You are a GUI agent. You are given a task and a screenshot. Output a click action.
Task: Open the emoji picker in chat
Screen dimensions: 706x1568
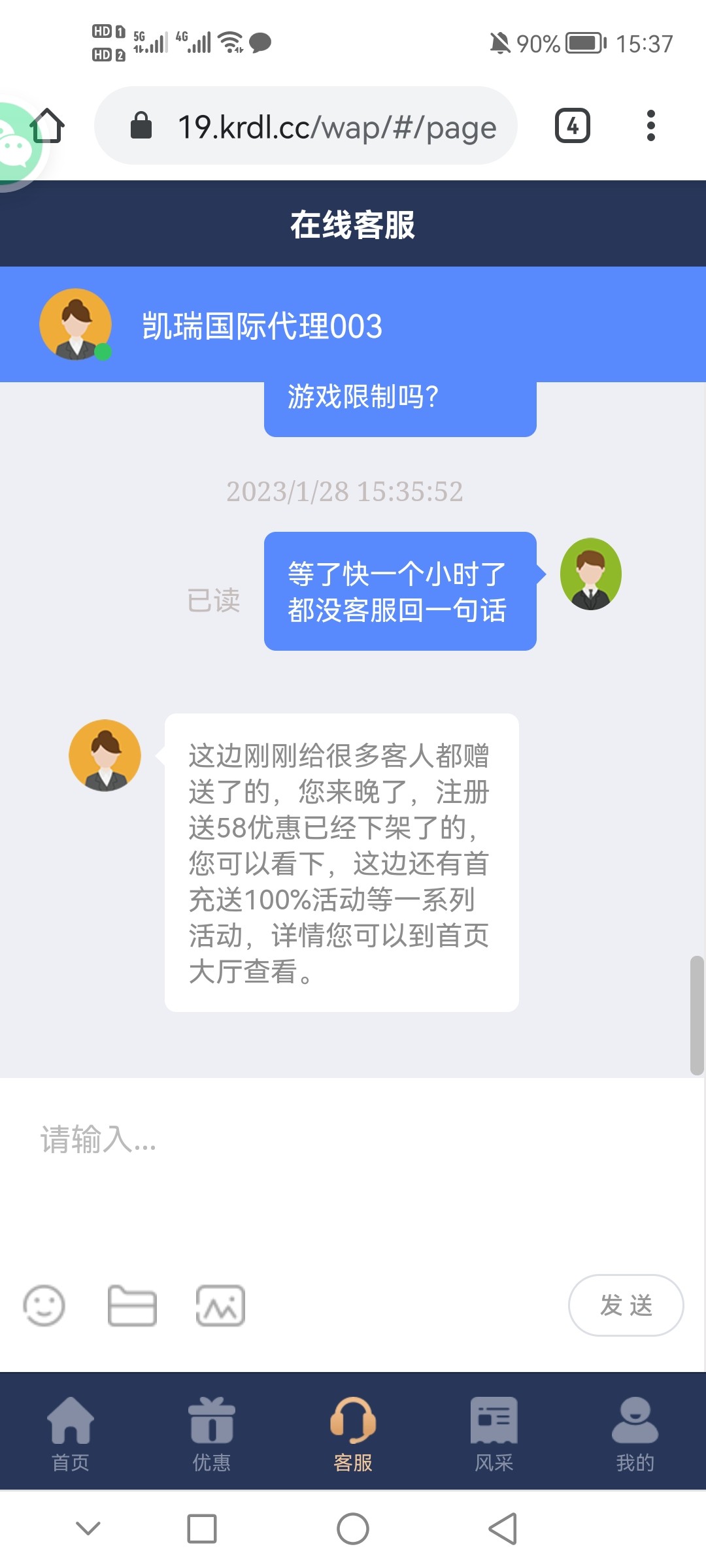click(x=44, y=1306)
